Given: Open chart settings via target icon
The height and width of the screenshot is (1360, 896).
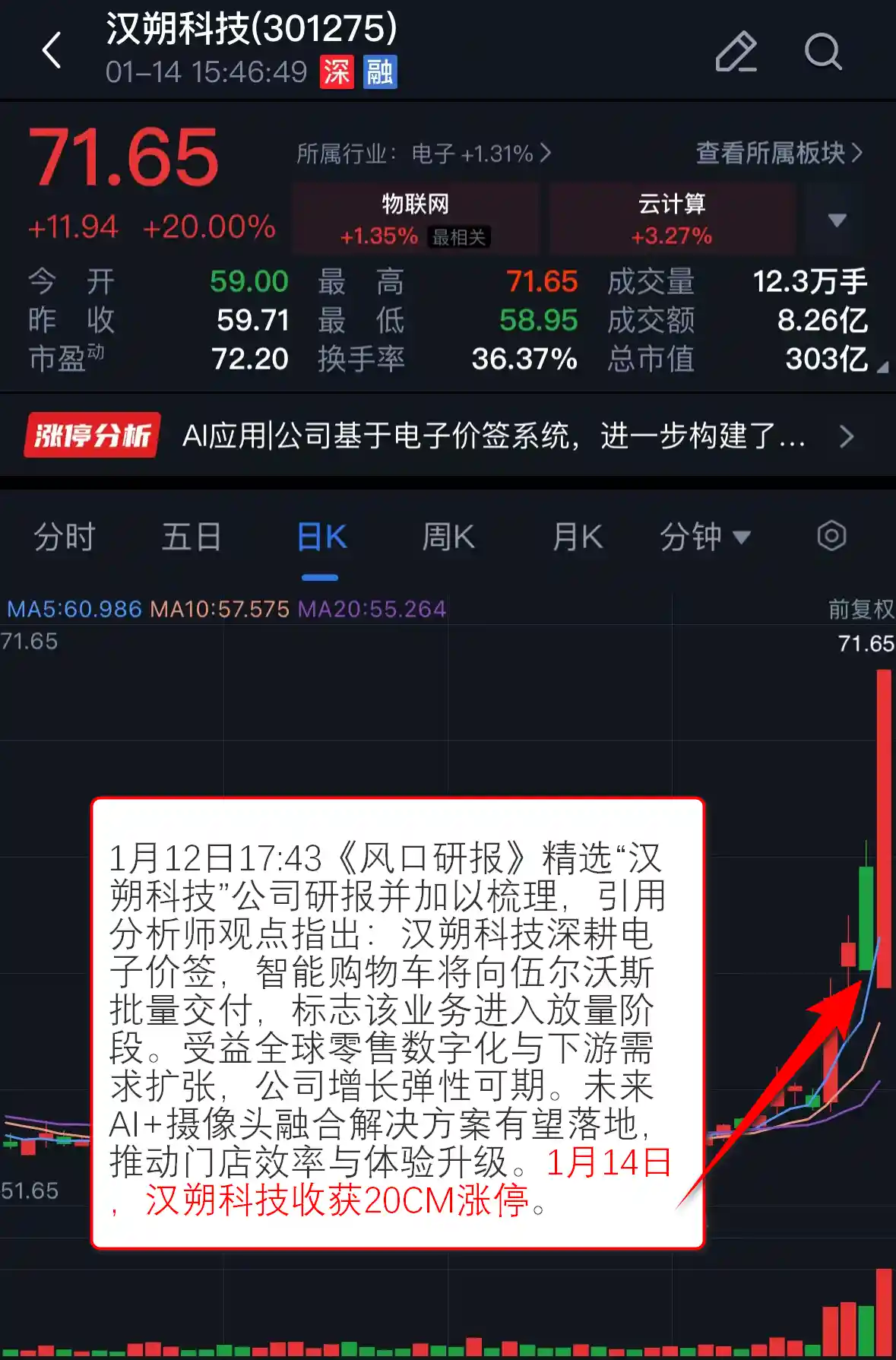Looking at the screenshot, I should click(x=831, y=536).
